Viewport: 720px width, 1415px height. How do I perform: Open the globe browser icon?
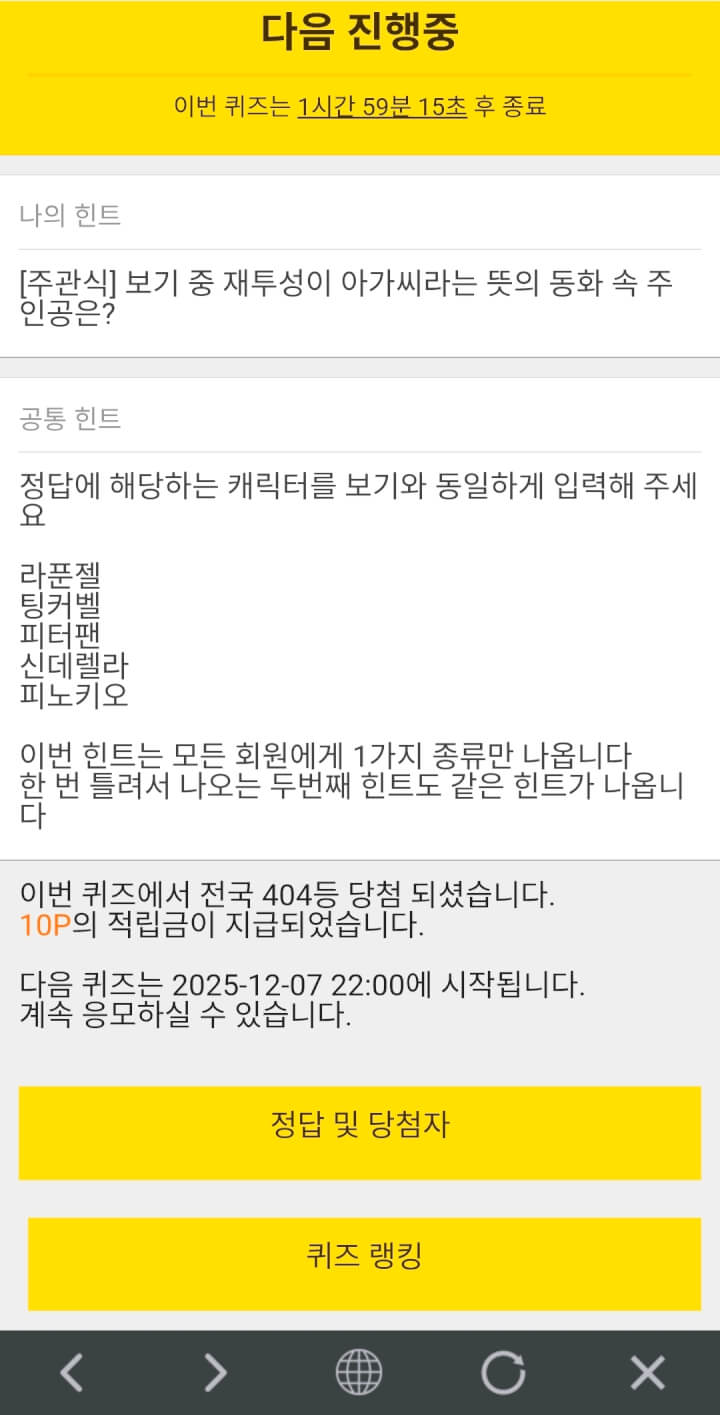(x=359, y=1372)
